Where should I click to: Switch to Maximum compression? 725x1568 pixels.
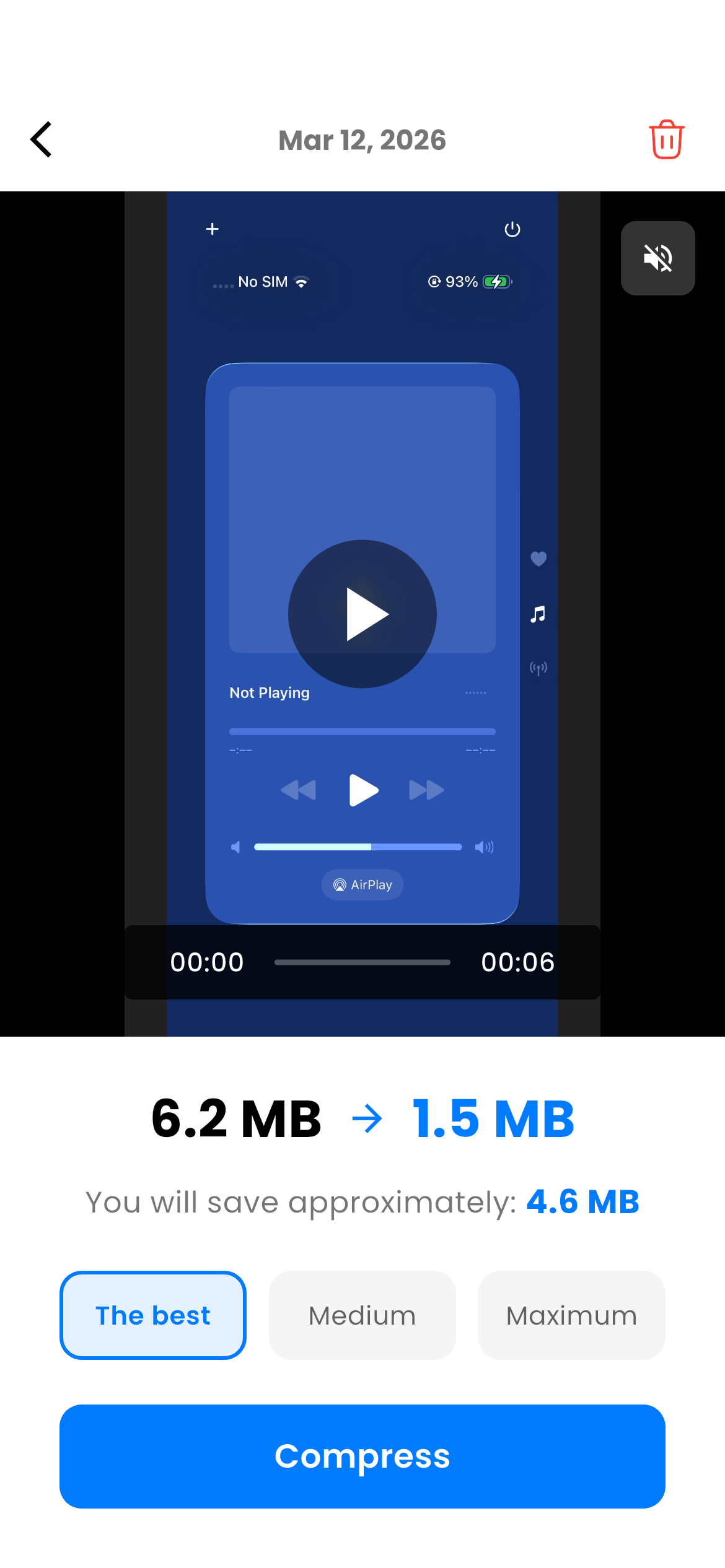(x=571, y=1315)
